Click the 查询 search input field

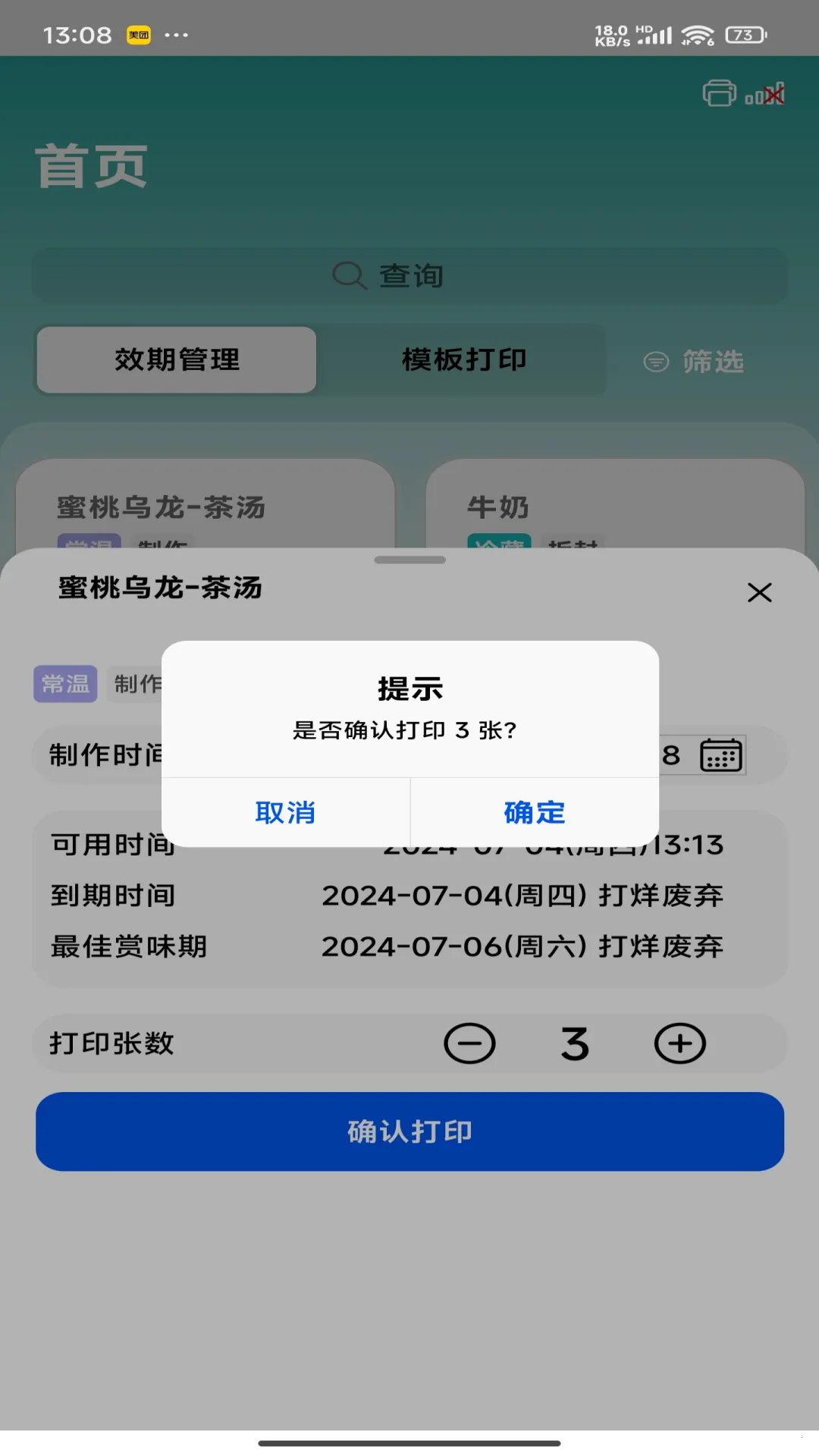click(x=409, y=275)
